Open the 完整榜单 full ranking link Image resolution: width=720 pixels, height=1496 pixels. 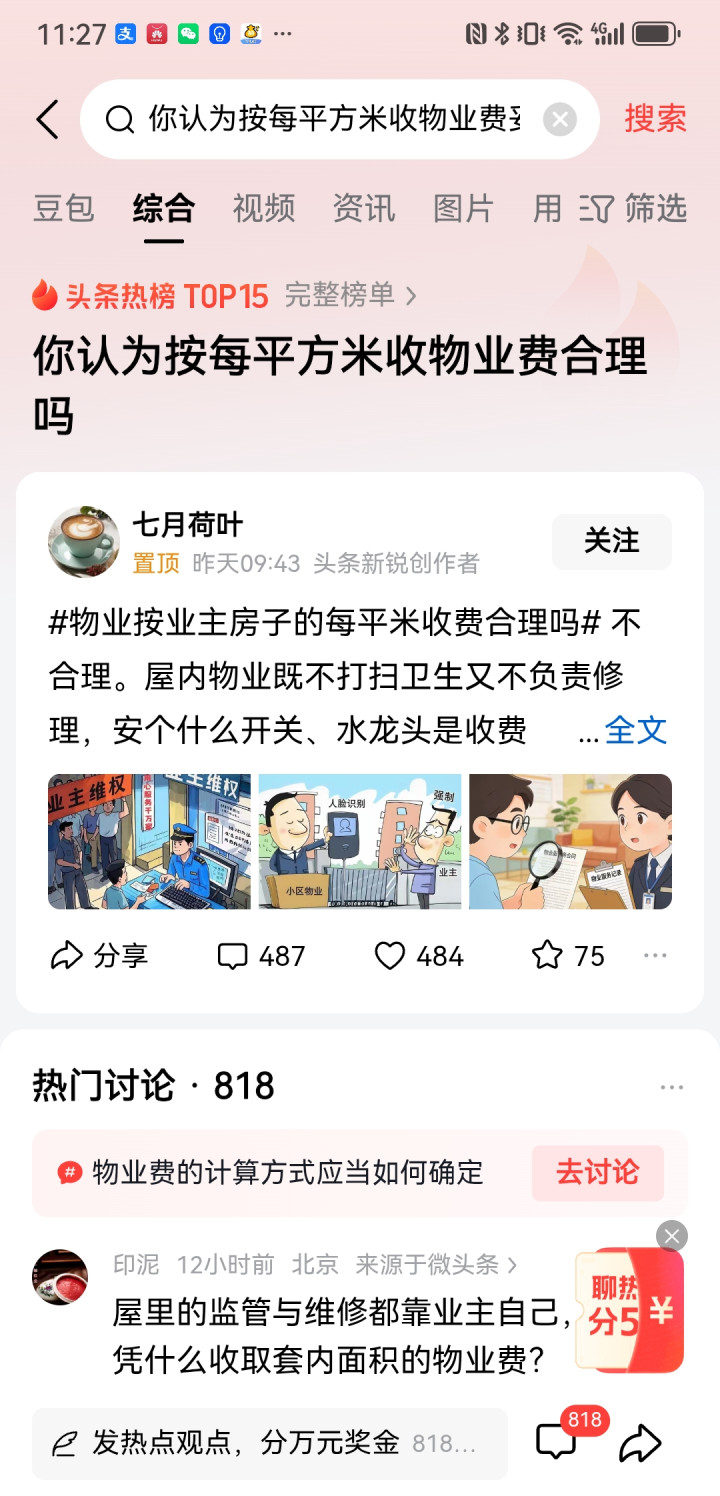pyautogui.click(x=351, y=295)
